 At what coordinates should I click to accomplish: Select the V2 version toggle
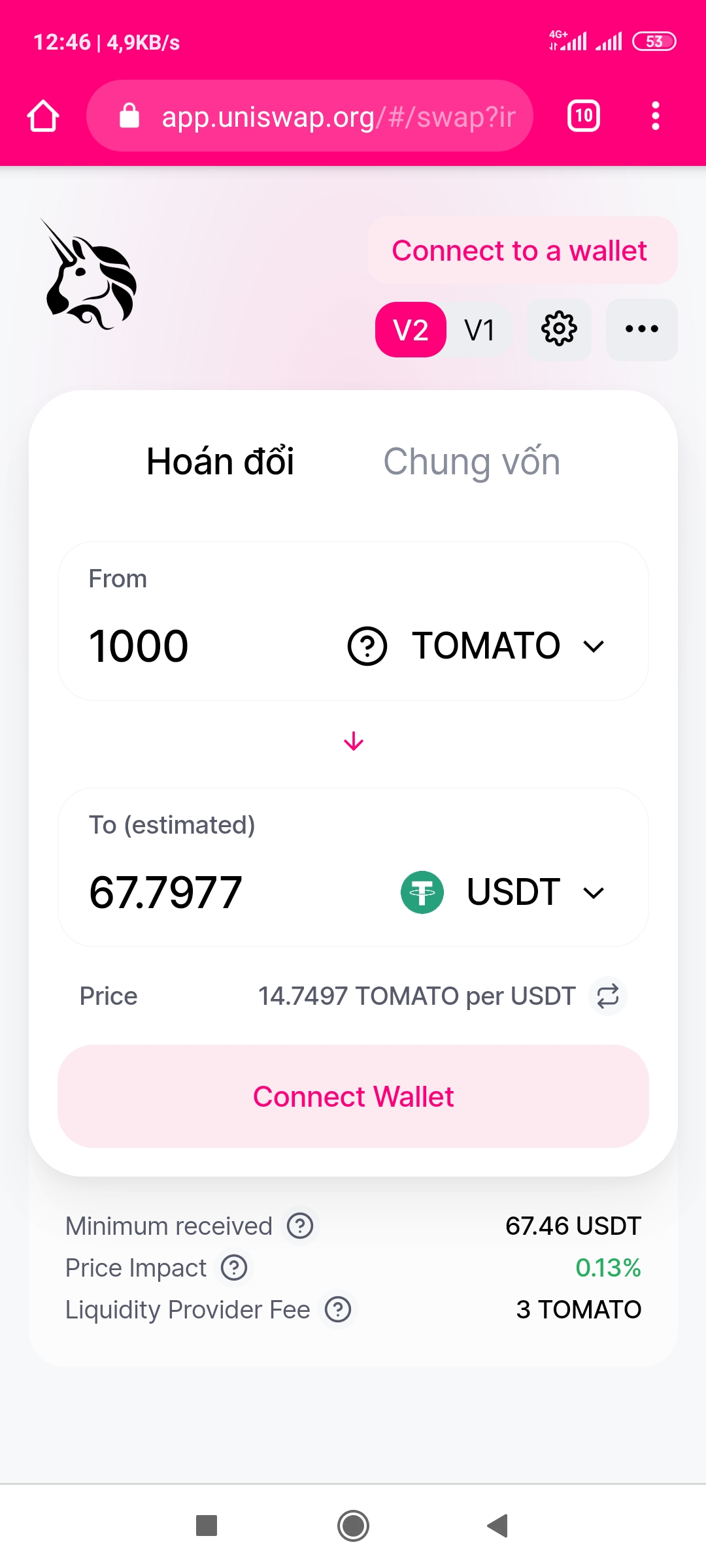(x=411, y=330)
